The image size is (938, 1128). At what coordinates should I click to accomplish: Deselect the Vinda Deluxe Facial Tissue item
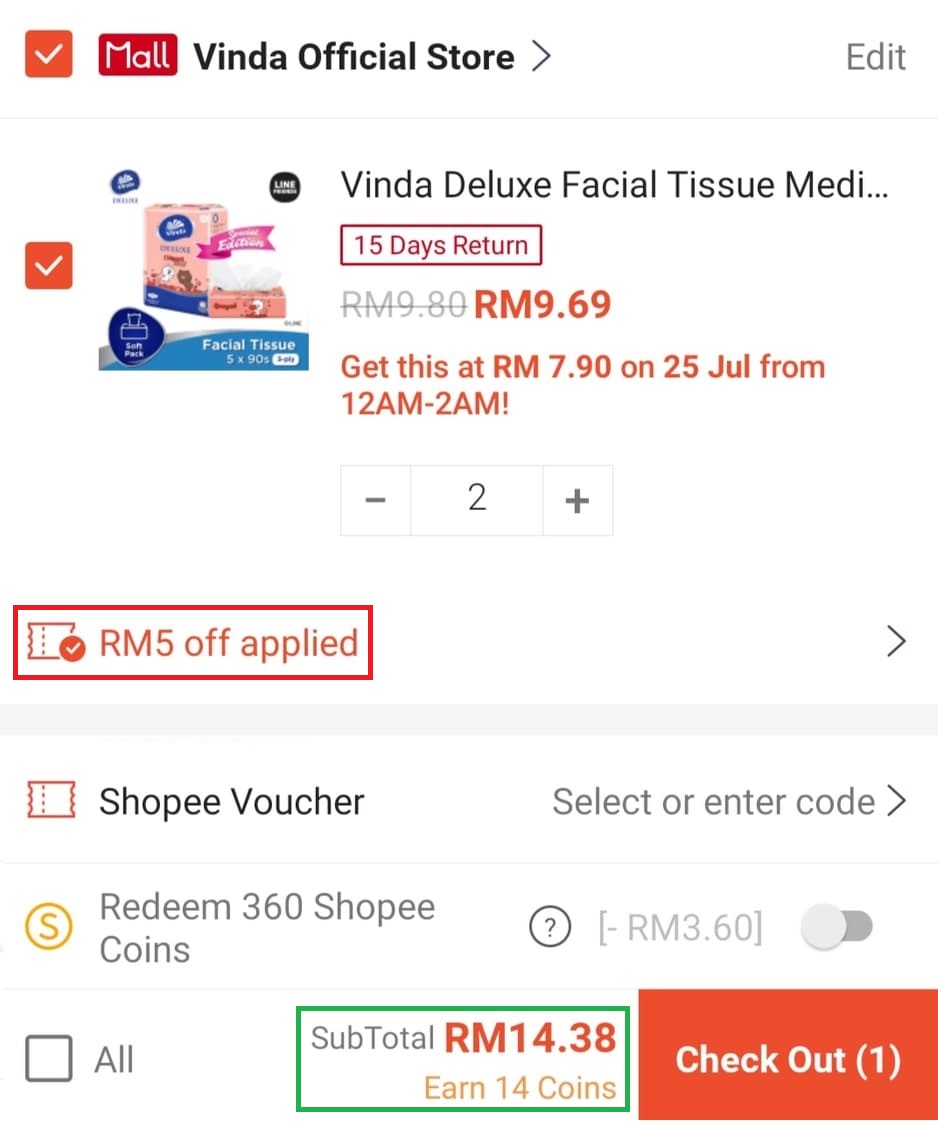pyautogui.click(x=48, y=266)
